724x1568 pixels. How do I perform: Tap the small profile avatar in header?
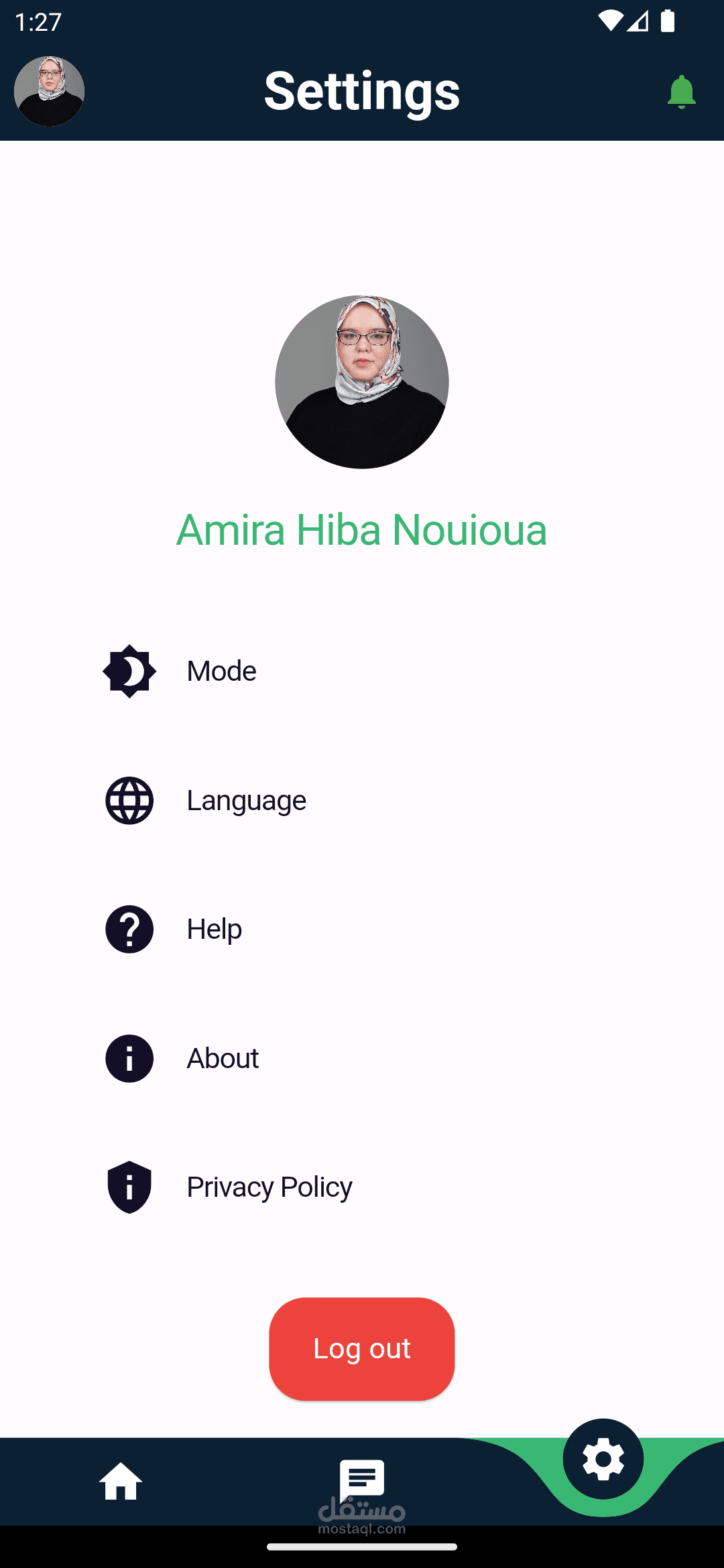(x=49, y=91)
